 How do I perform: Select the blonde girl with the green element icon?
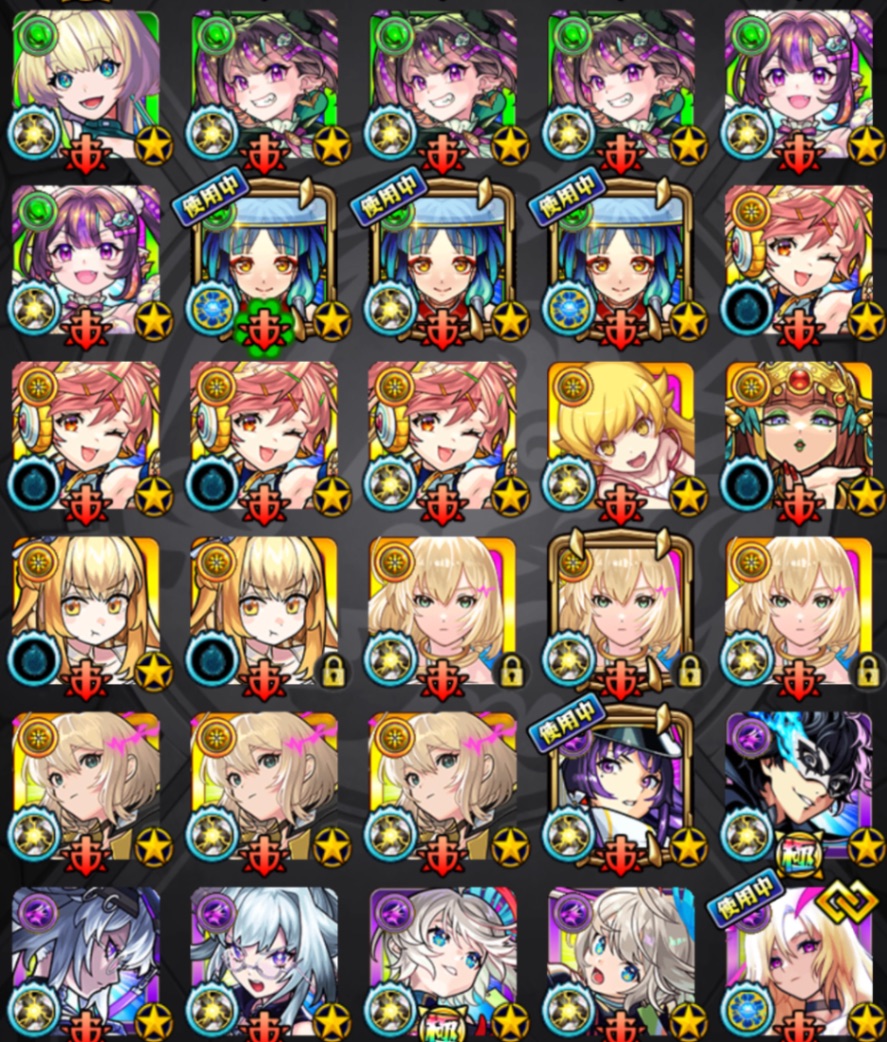click(86, 85)
